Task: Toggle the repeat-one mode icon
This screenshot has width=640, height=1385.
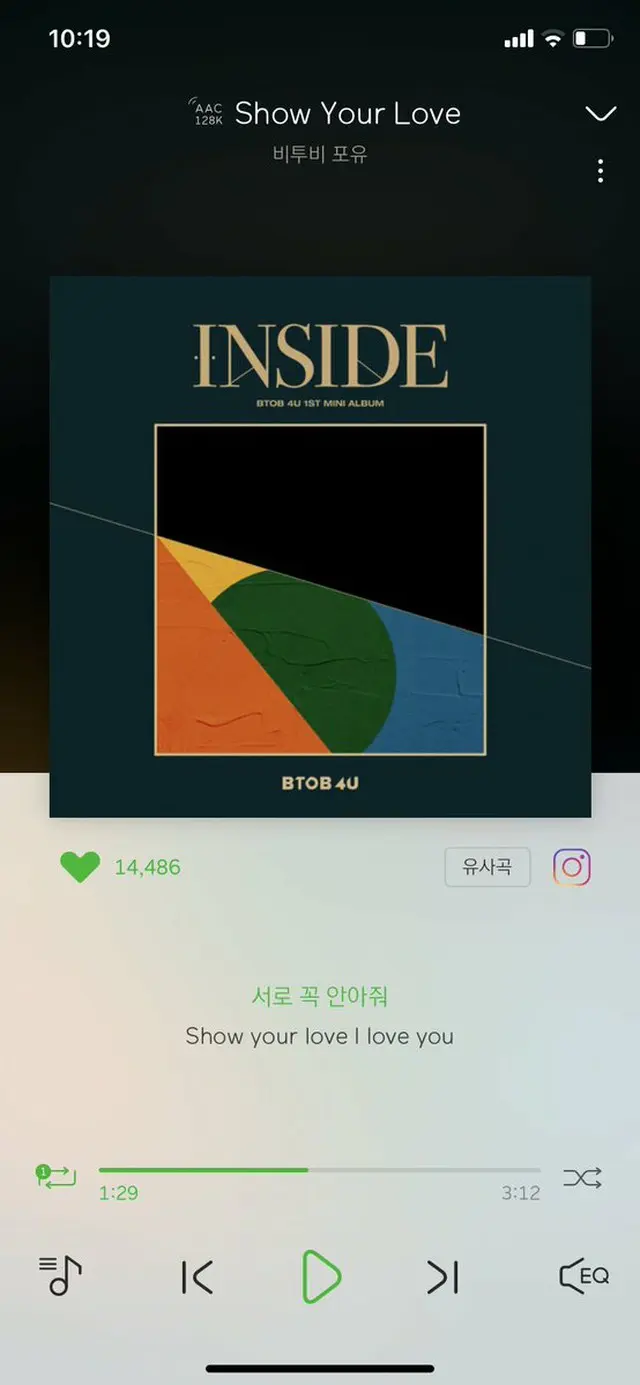Action: pyautogui.click(x=56, y=1177)
